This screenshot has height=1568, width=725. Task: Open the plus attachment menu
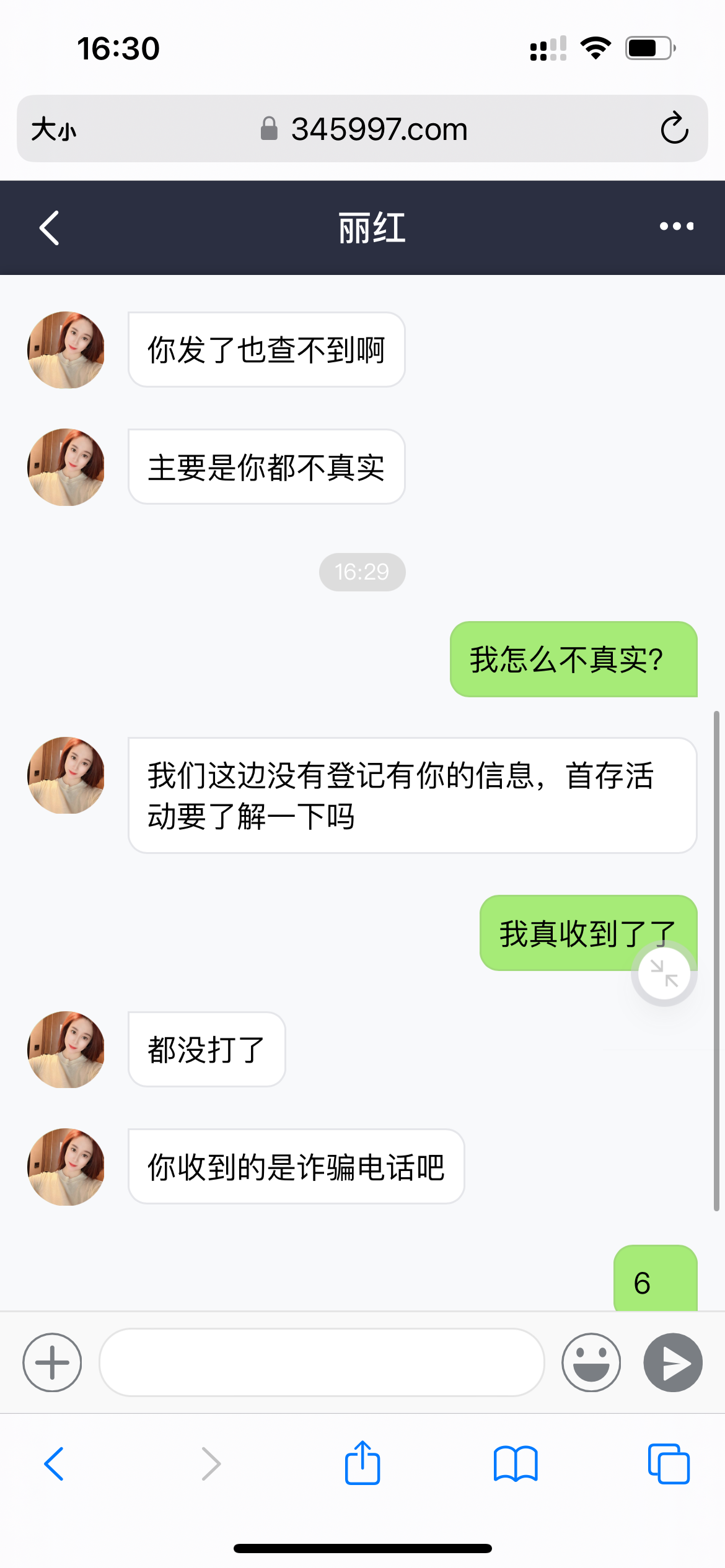coord(52,1362)
